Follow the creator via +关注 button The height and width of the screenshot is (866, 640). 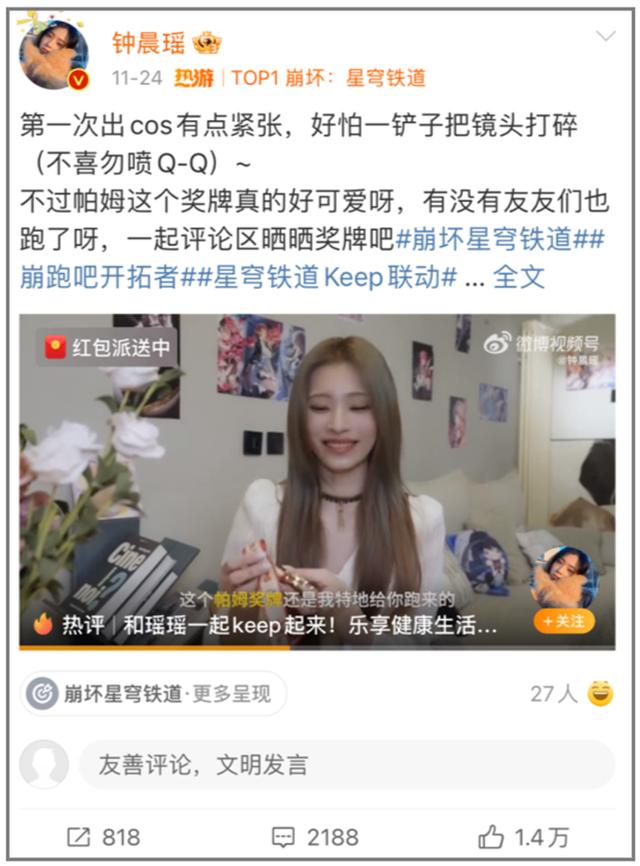pos(563,621)
